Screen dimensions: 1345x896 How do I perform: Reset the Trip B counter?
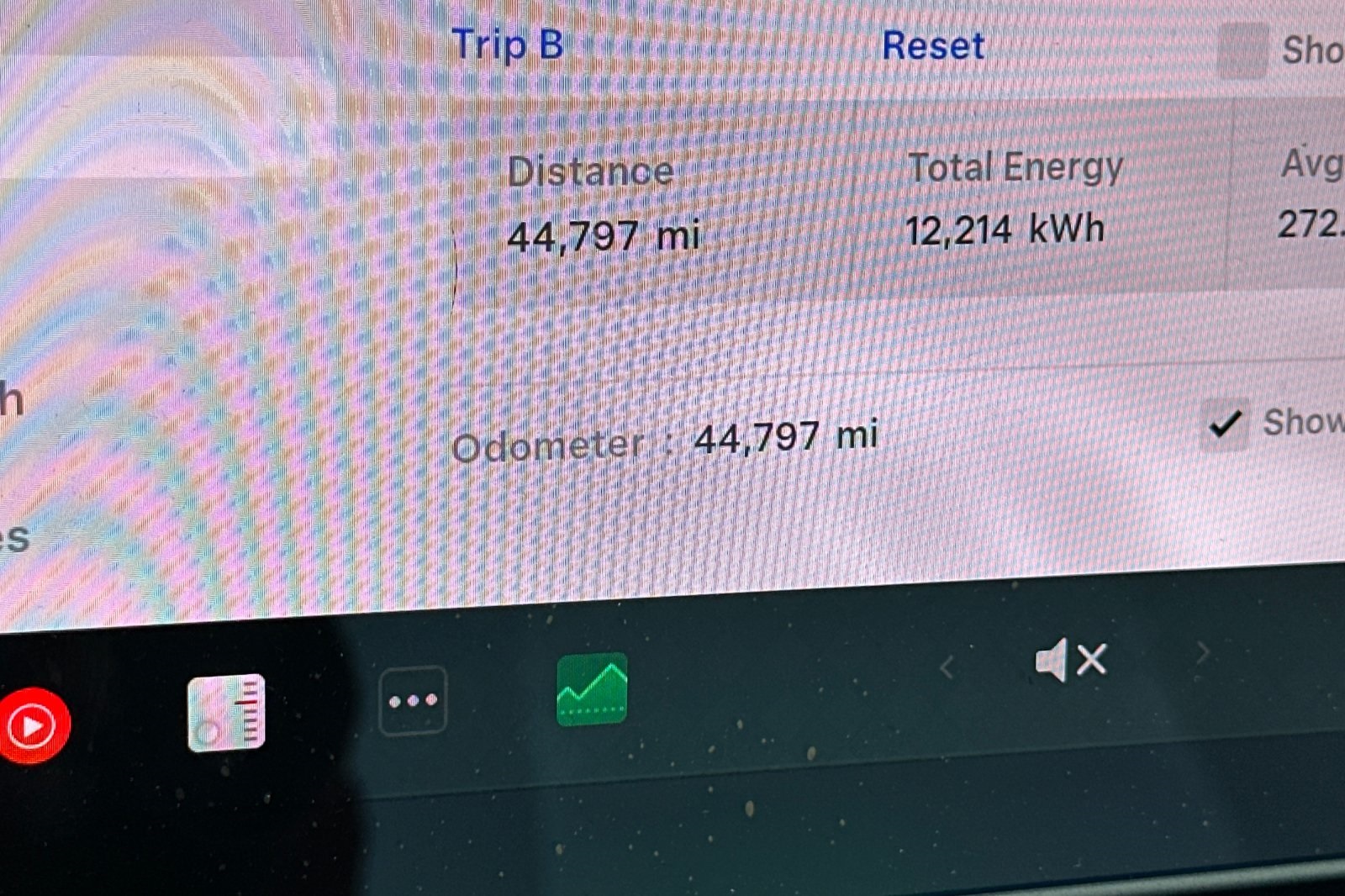point(932,45)
